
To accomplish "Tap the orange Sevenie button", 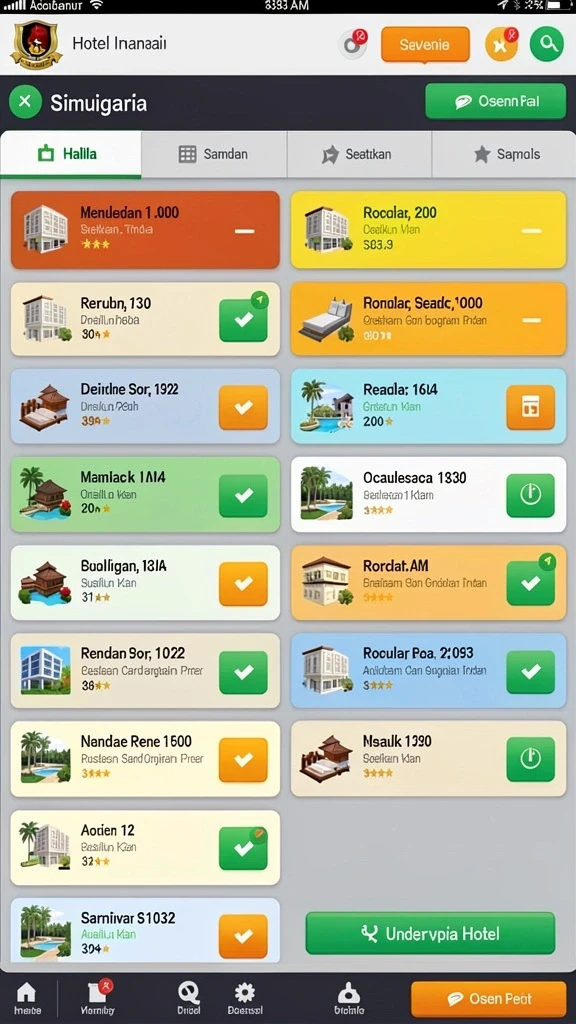I will point(425,44).
